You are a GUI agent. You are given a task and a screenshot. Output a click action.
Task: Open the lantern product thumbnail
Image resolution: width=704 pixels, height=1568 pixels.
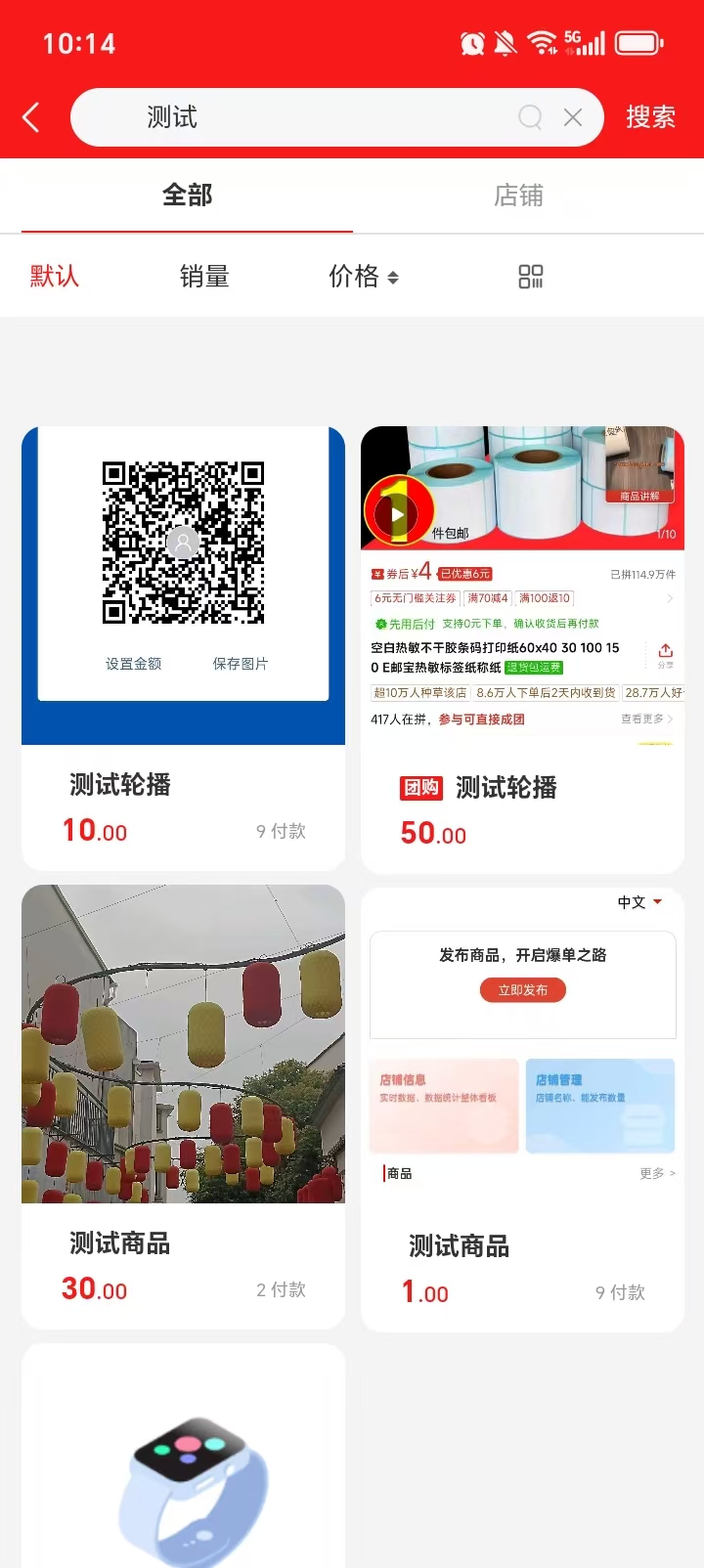183,1042
